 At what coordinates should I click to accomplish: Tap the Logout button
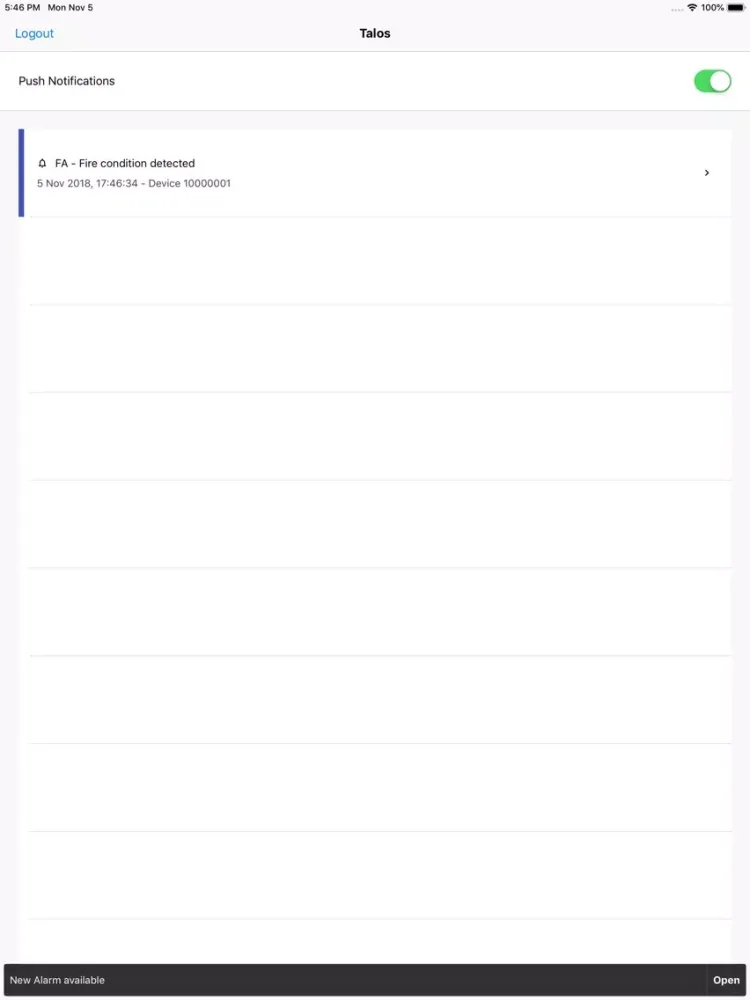[34, 33]
